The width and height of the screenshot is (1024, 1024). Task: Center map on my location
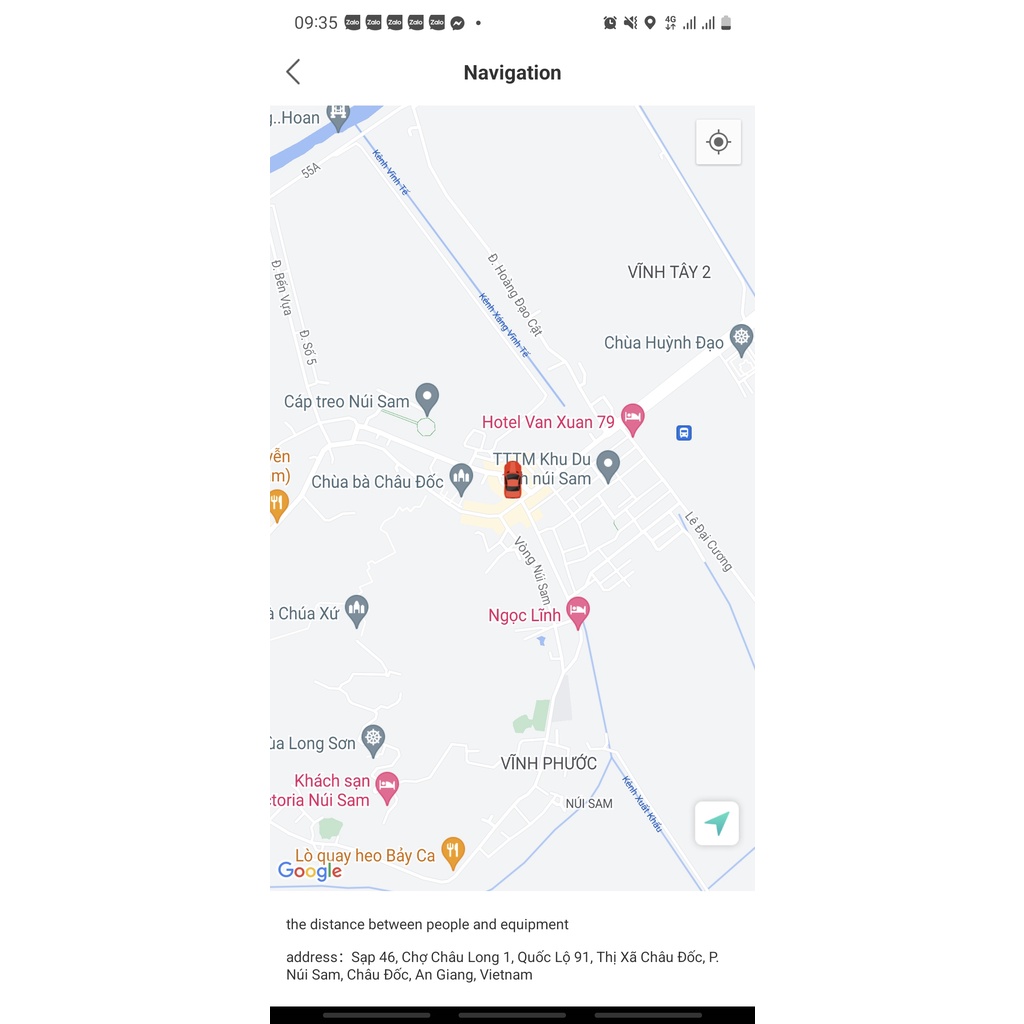click(718, 142)
